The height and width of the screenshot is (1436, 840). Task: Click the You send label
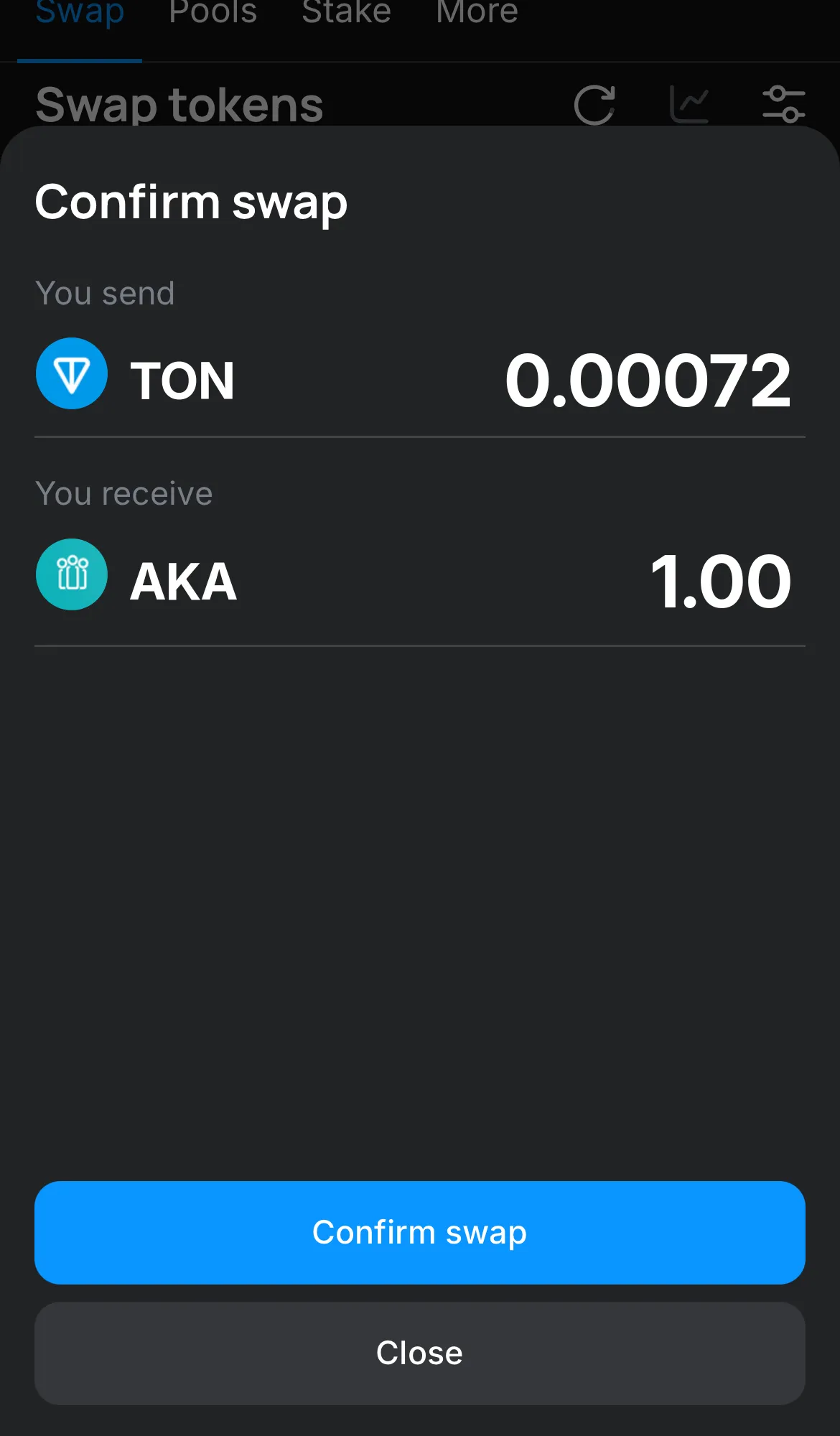tap(105, 292)
